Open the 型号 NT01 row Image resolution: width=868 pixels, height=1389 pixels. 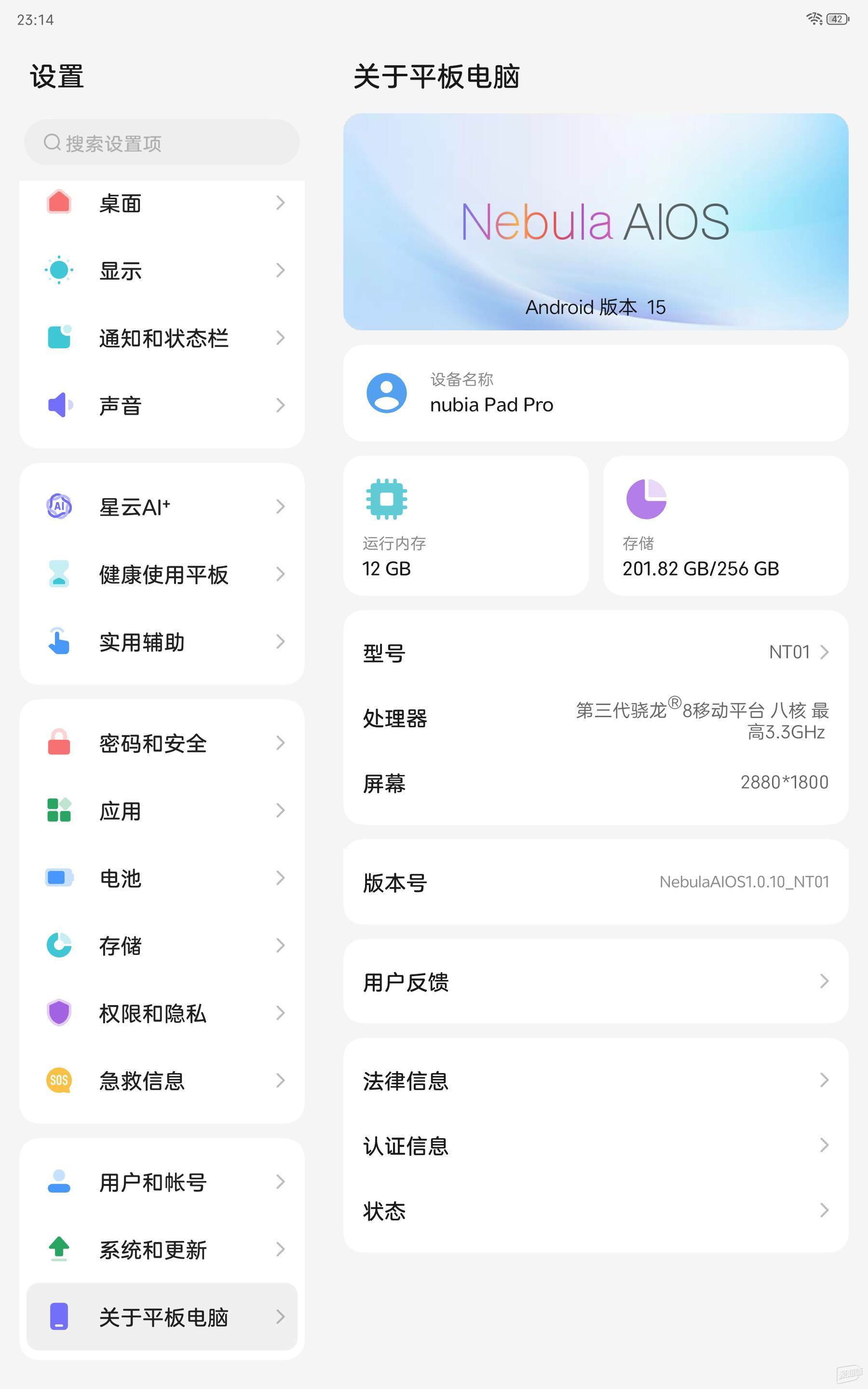tap(596, 653)
